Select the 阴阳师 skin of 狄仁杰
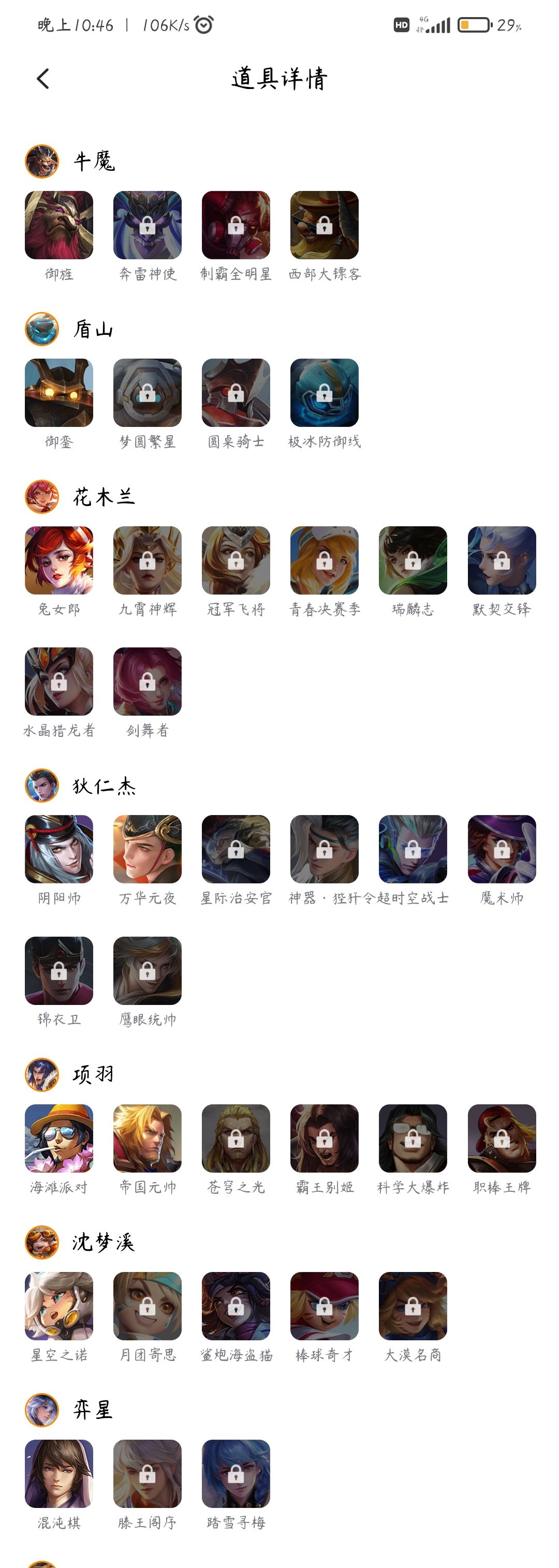The height and width of the screenshot is (1568, 559). click(59, 849)
